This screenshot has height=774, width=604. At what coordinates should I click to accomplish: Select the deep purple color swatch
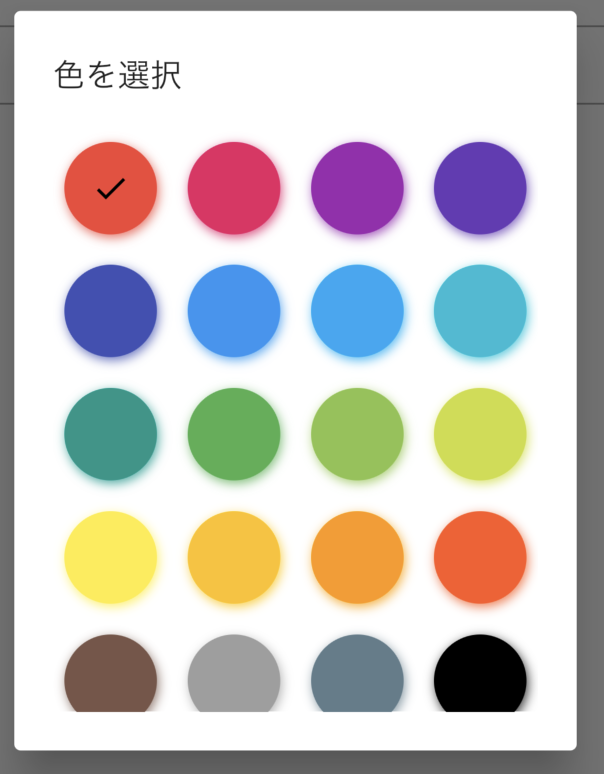pos(480,188)
